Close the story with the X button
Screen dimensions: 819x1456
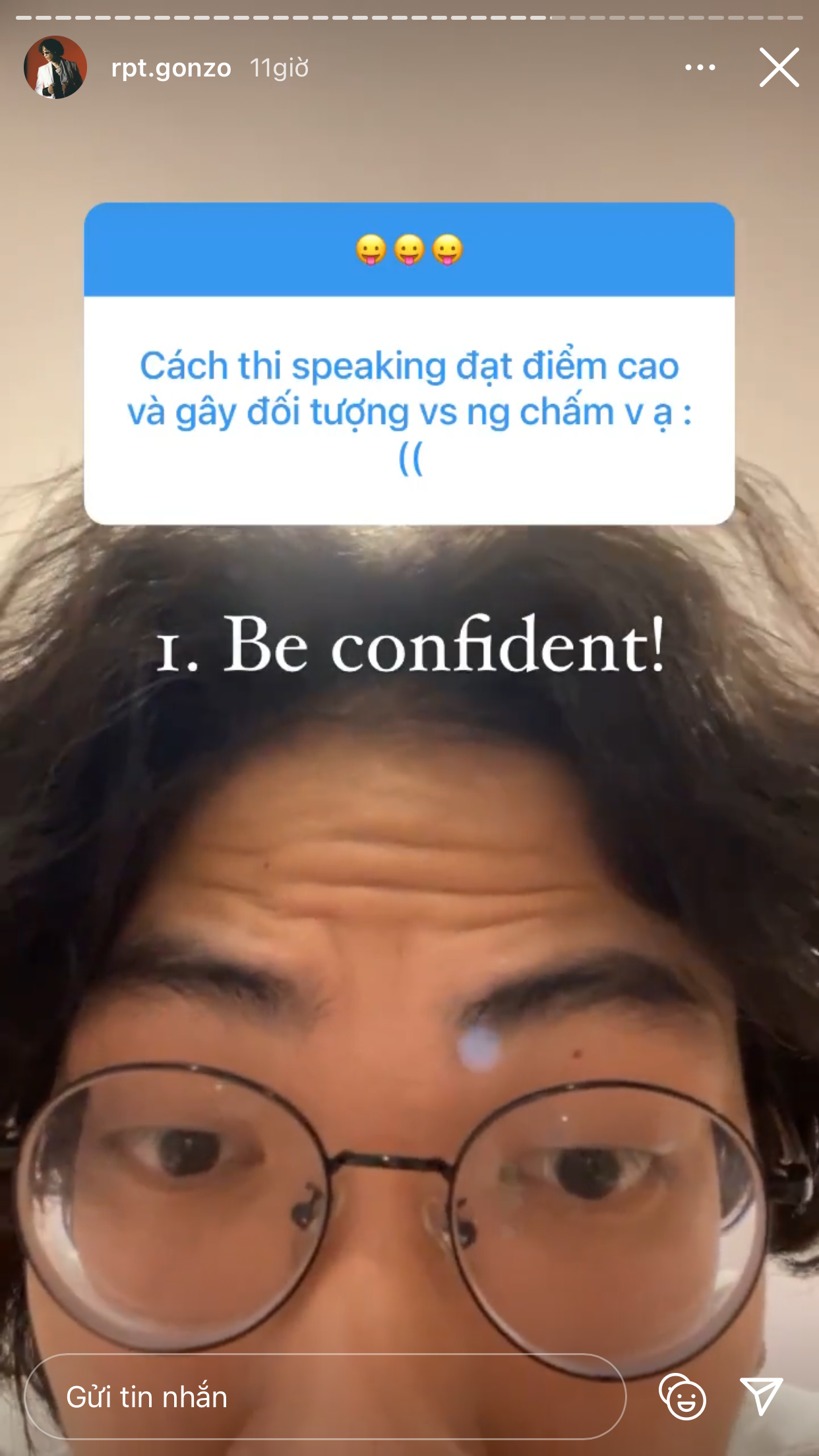pos(779,67)
